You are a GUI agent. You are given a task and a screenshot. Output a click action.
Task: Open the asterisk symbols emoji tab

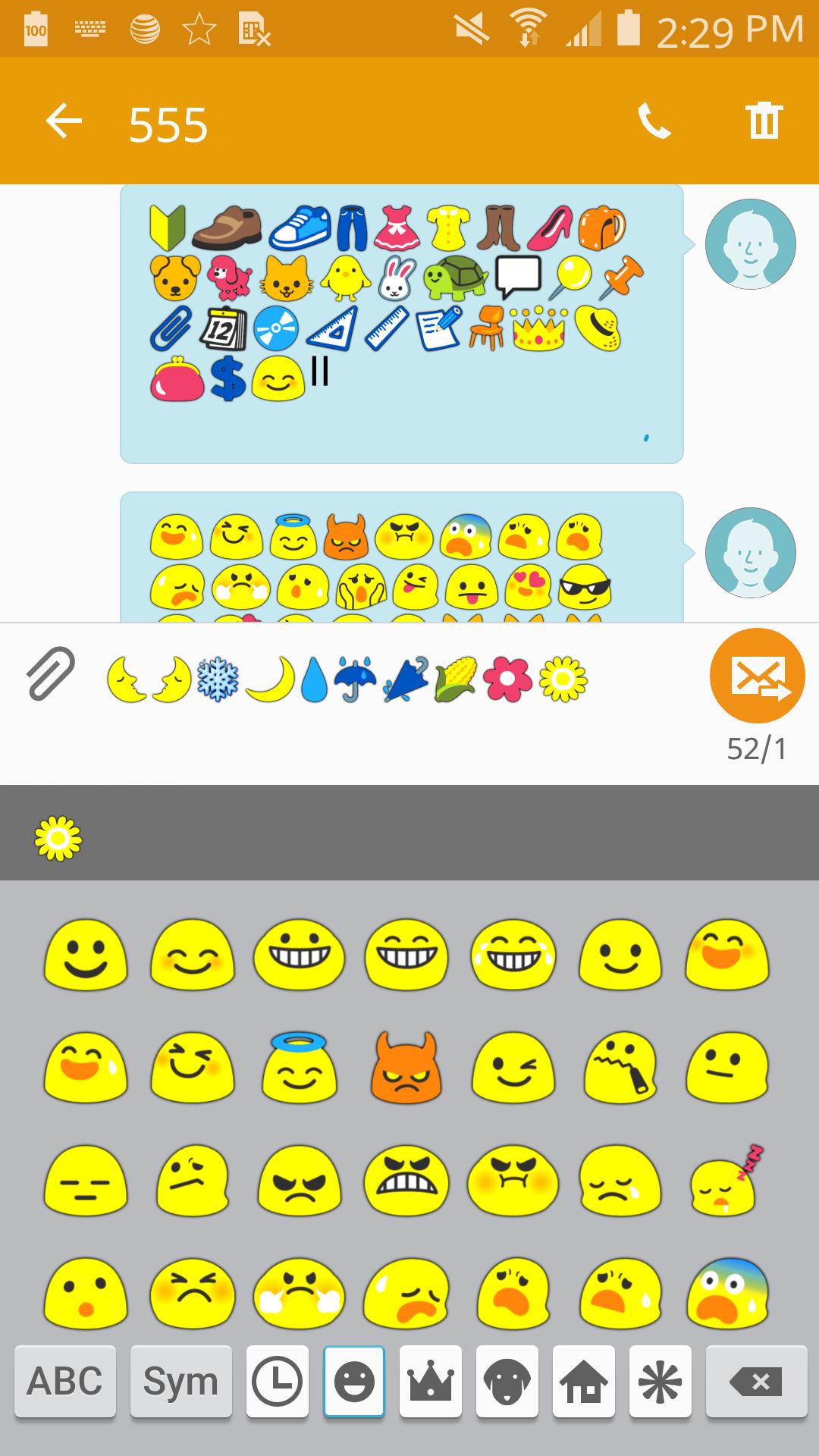click(x=660, y=1382)
